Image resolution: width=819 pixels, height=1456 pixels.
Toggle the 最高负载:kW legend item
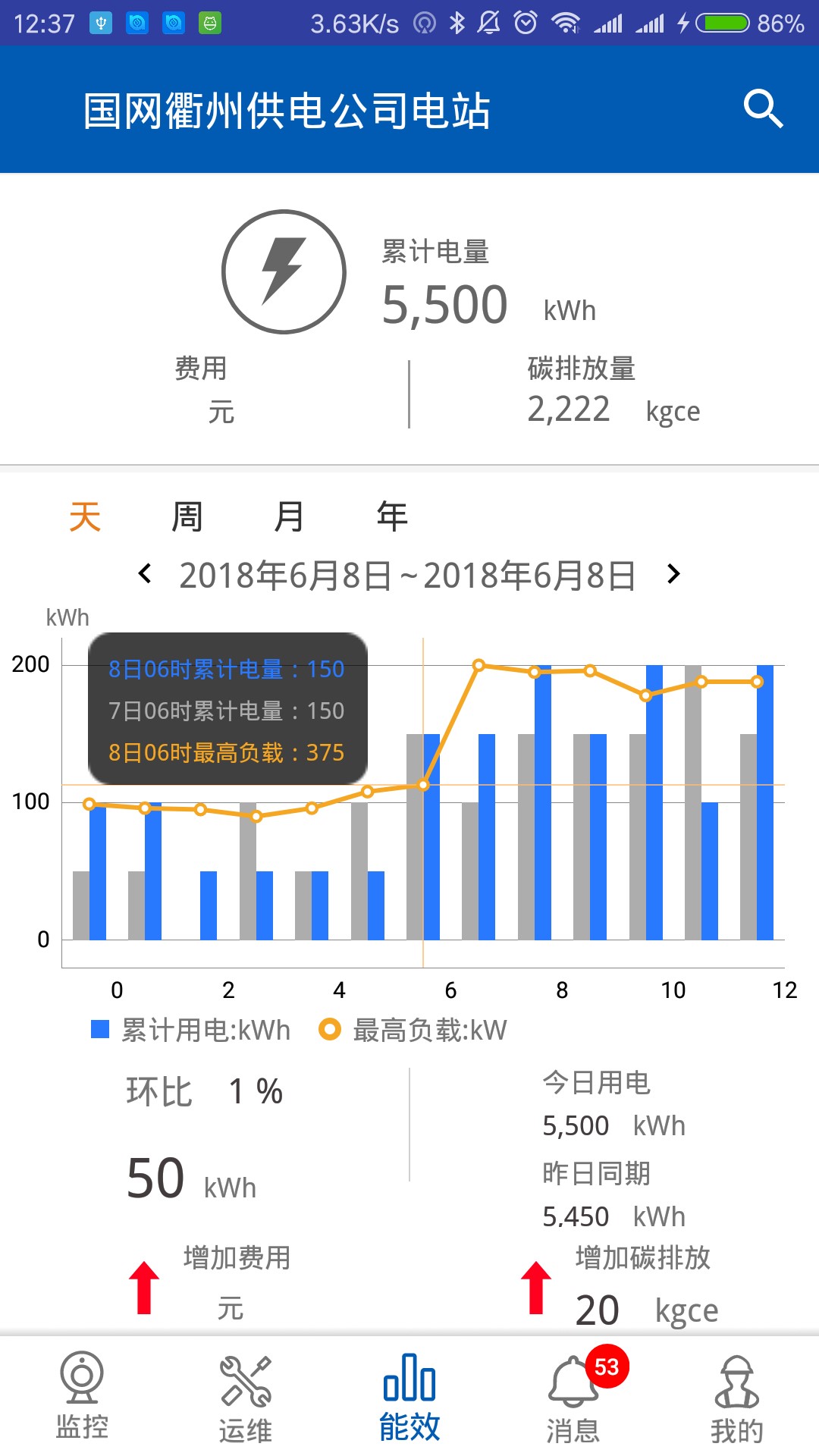(413, 1030)
